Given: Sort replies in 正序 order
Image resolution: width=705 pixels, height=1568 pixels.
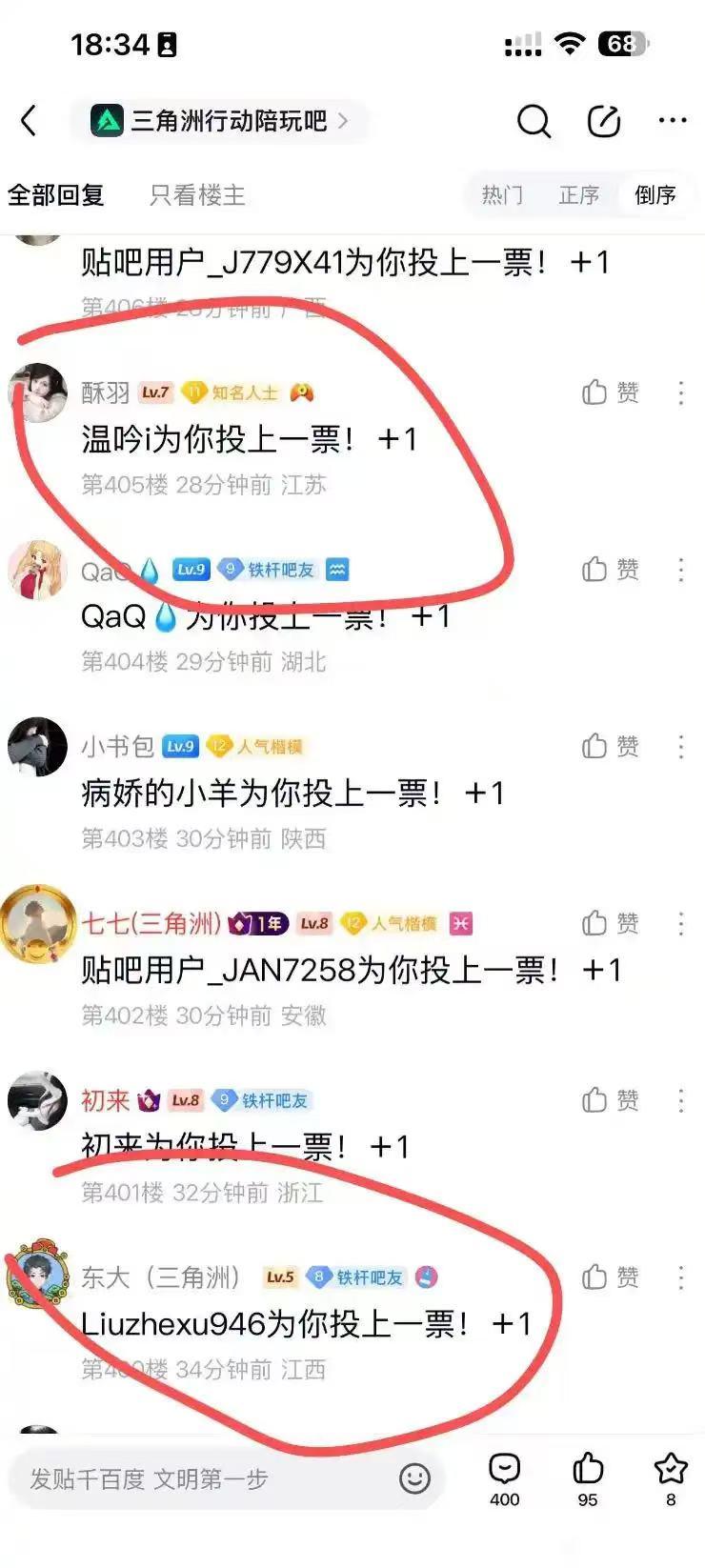Looking at the screenshot, I should point(578,195).
